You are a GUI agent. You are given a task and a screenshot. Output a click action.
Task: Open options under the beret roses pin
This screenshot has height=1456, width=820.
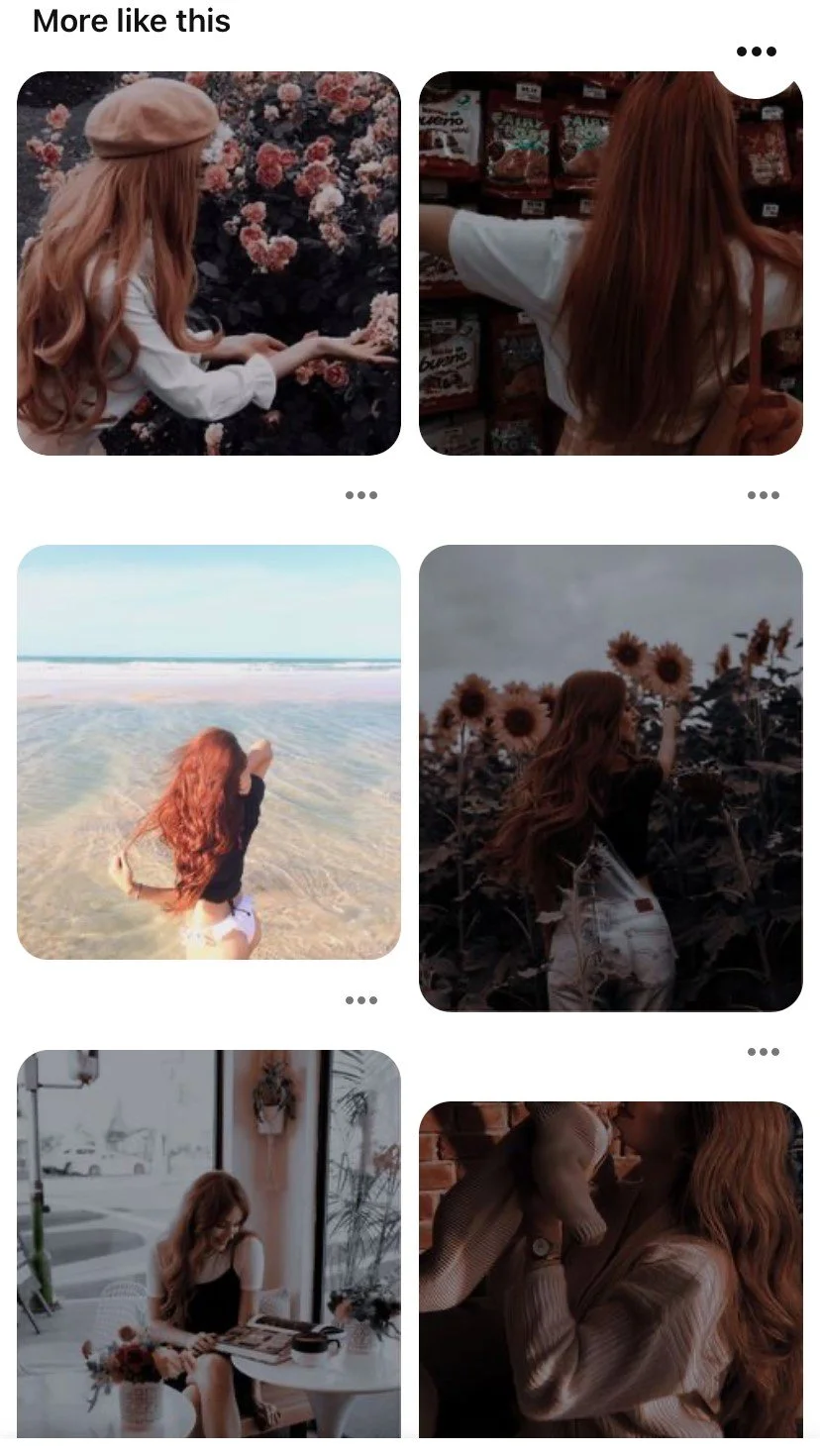[361, 495]
